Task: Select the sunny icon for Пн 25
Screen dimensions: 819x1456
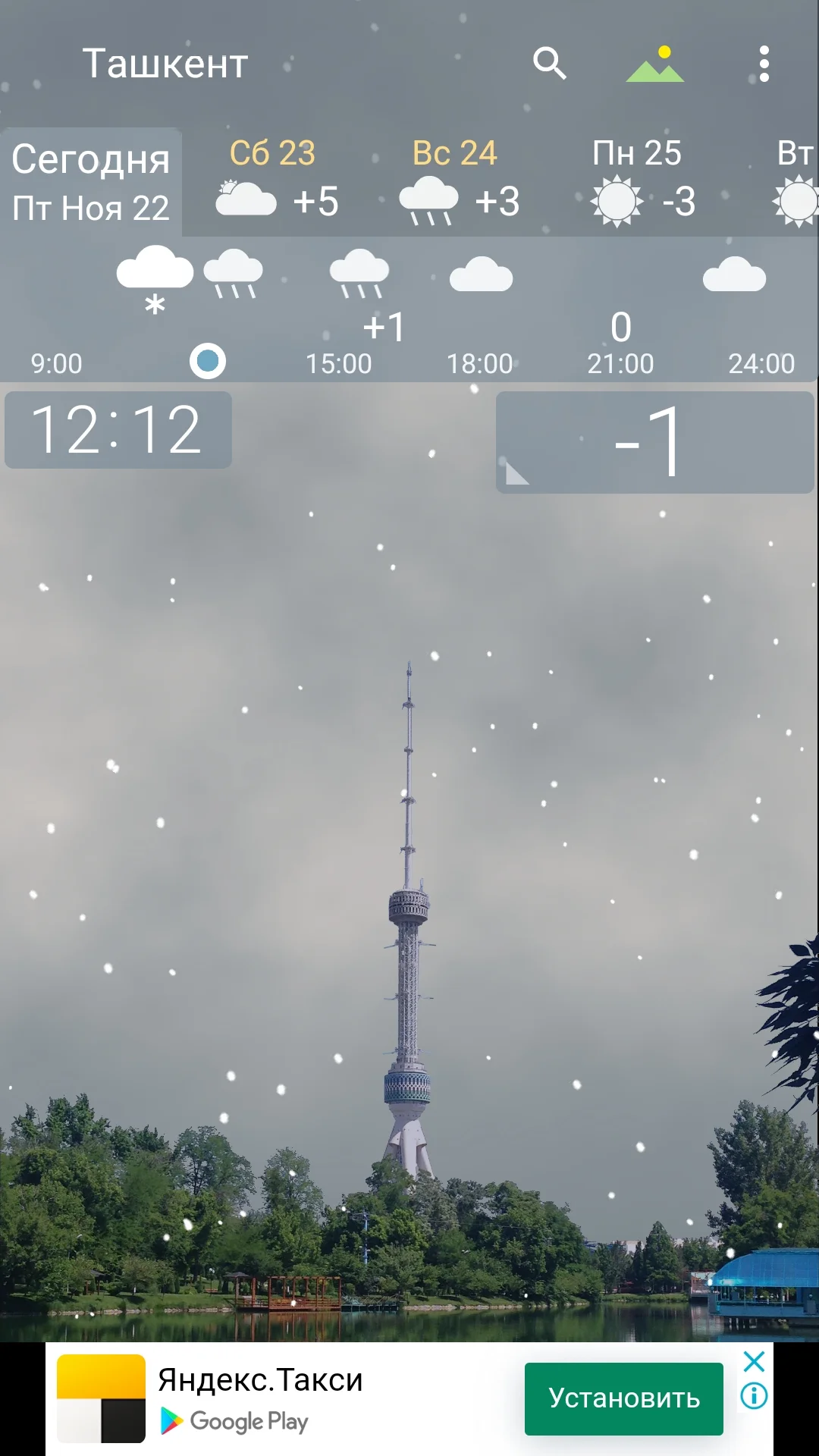Action: [616, 199]
